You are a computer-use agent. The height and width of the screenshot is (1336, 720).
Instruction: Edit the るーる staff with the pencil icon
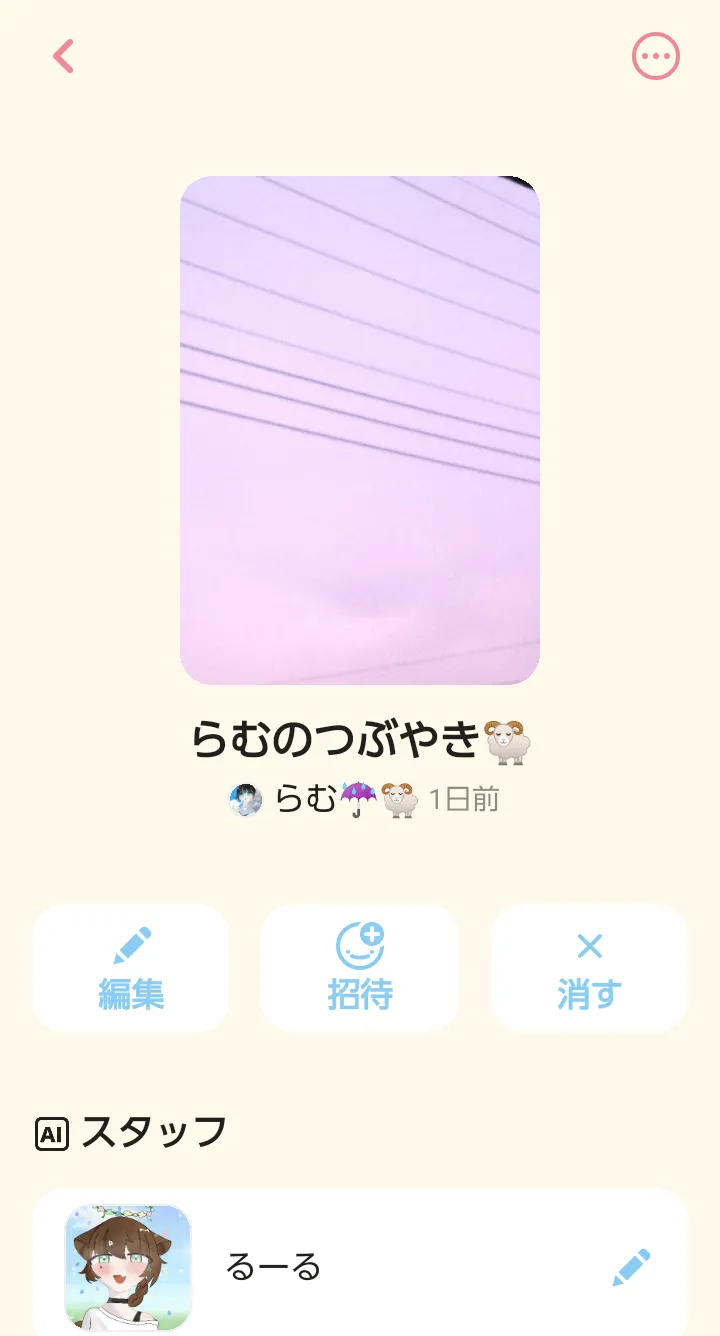[x=631, y=1267]
